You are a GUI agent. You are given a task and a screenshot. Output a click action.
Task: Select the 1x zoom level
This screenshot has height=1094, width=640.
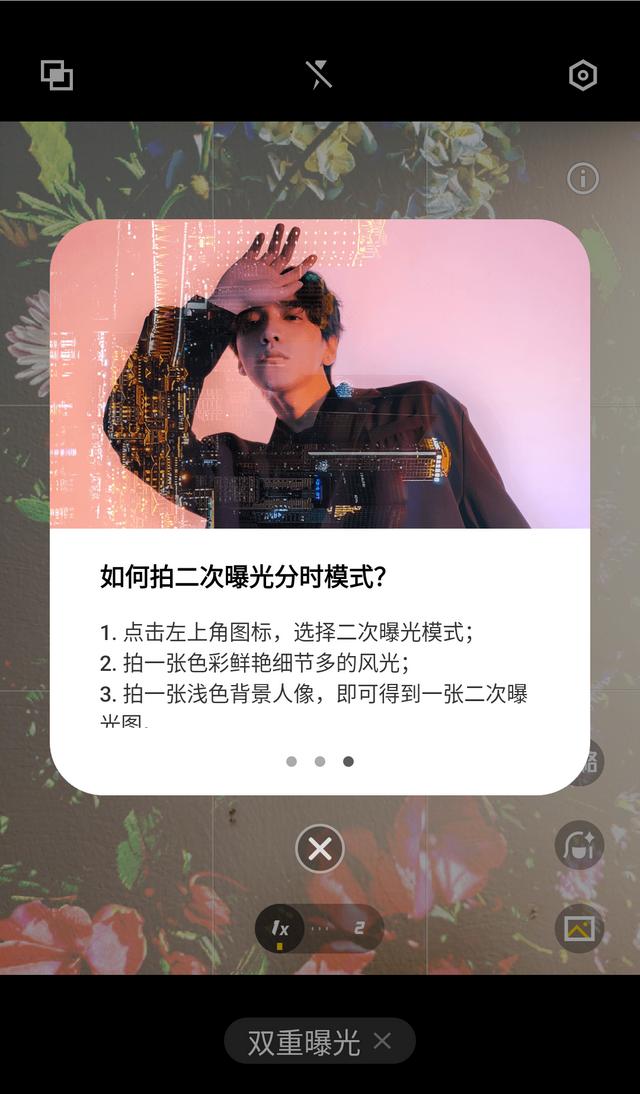point(280,929)
